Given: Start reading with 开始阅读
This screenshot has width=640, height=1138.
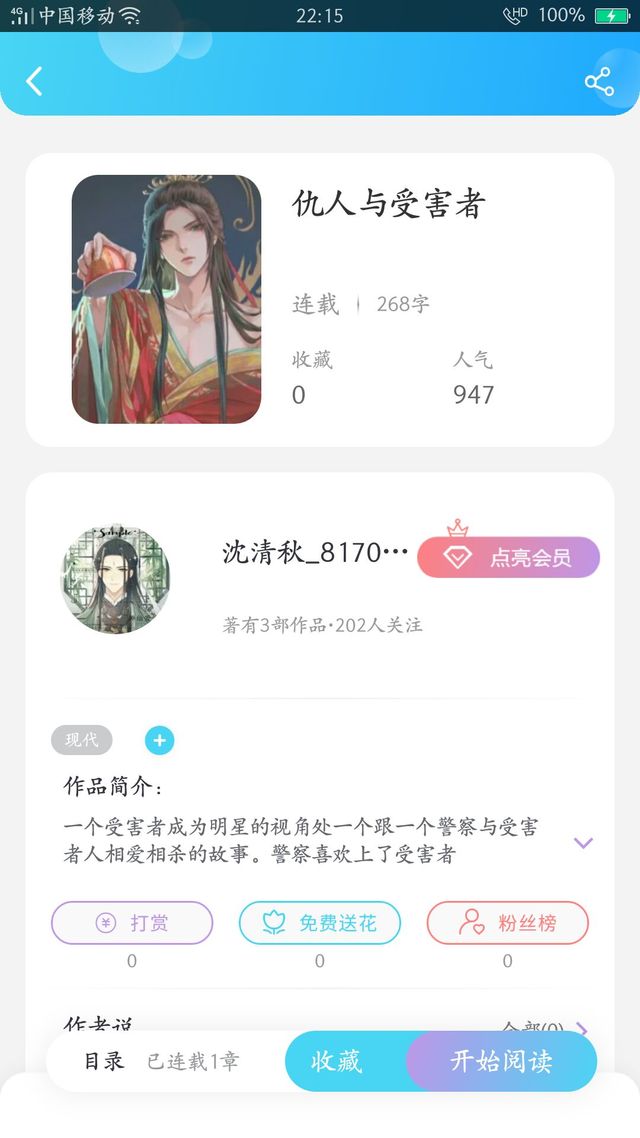Looking at the screenshot, I should (x=501, y=1061).
